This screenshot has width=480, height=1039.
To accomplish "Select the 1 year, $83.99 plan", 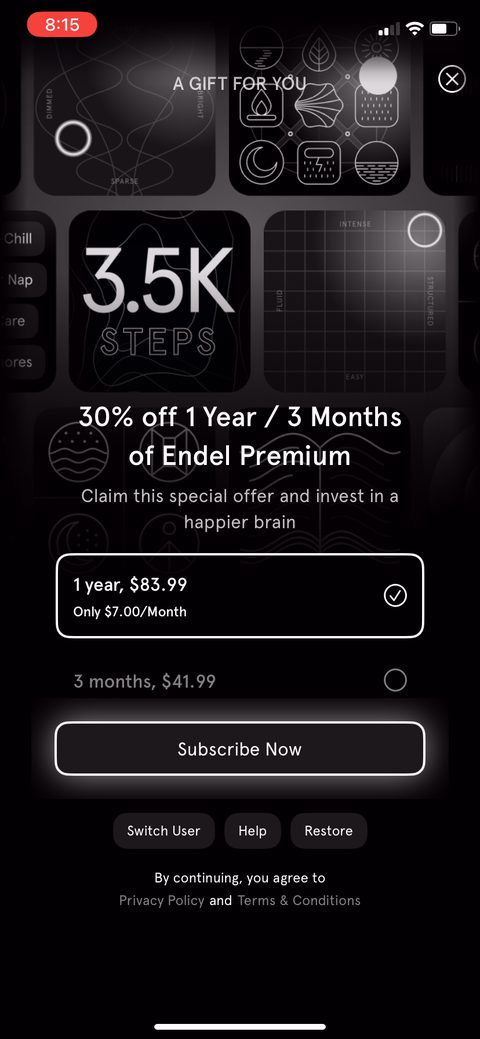I will click(x=239, y=596).
